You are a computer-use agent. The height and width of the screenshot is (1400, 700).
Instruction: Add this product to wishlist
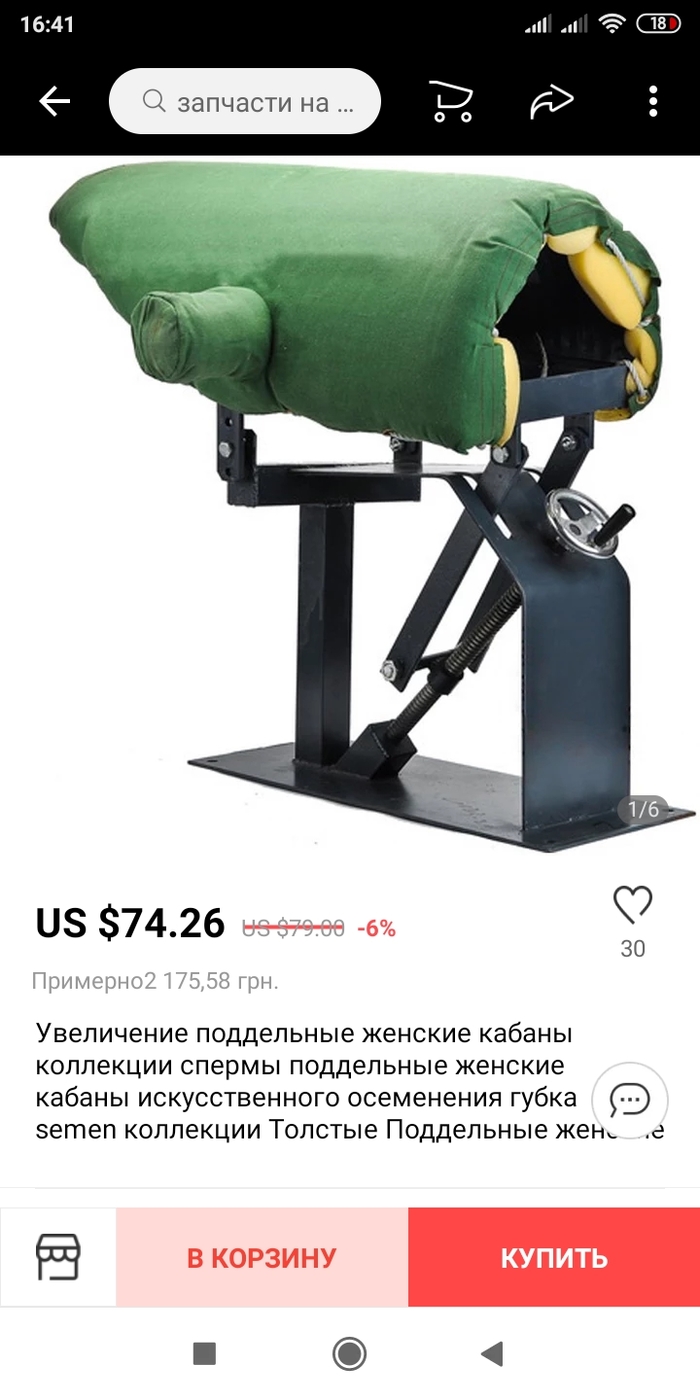(632, 906)
